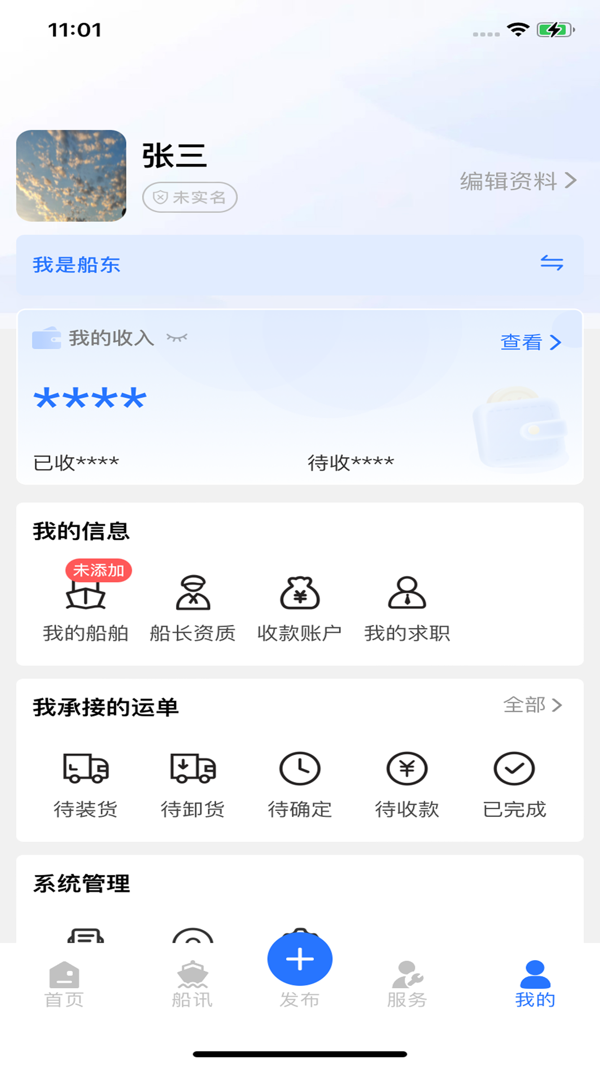Viewport: 600px width, 1067px height.
Task: Switch role via 我是船东 bar
Action: (x=299, y=265)
